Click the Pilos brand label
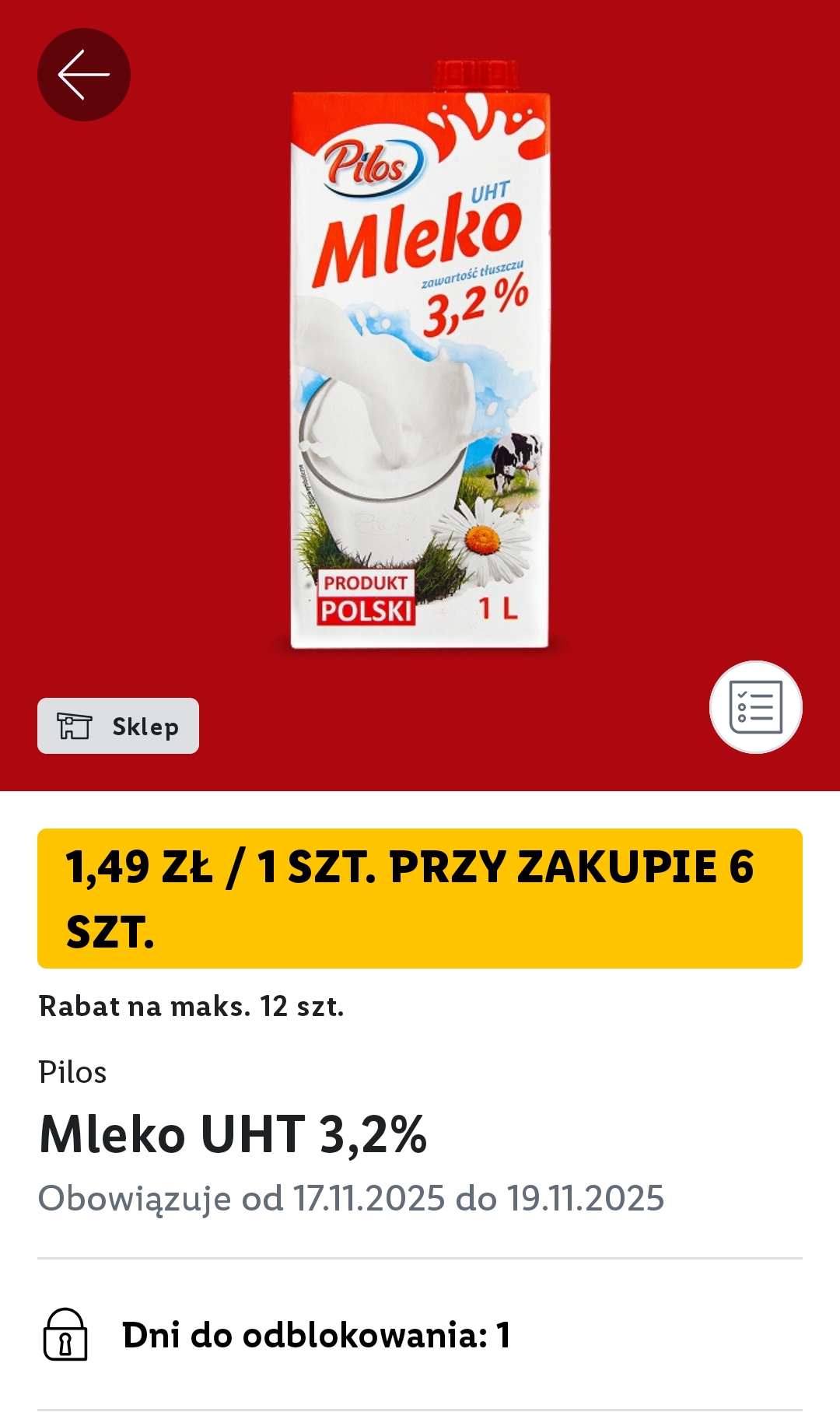This screenshot has width=840, height=1412. click(72, 1071)
